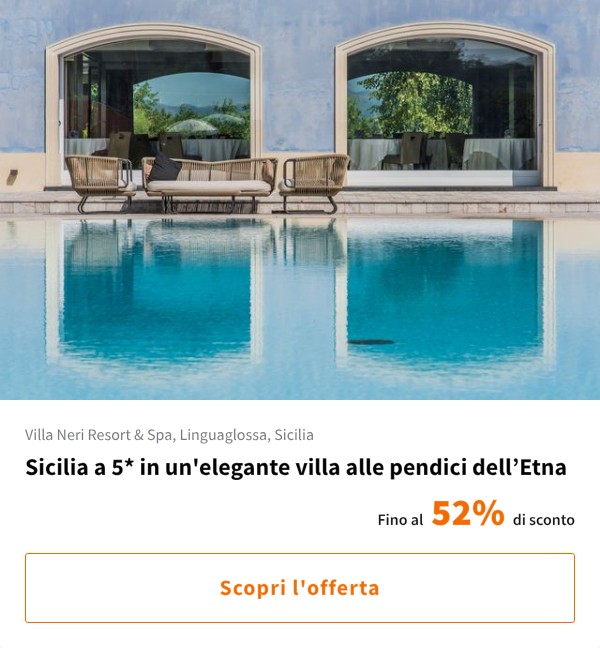The width and height of the screenshot is (600, 648).
Task: Open the Villa Neri Resort pool photo
Action: point(300,200)
